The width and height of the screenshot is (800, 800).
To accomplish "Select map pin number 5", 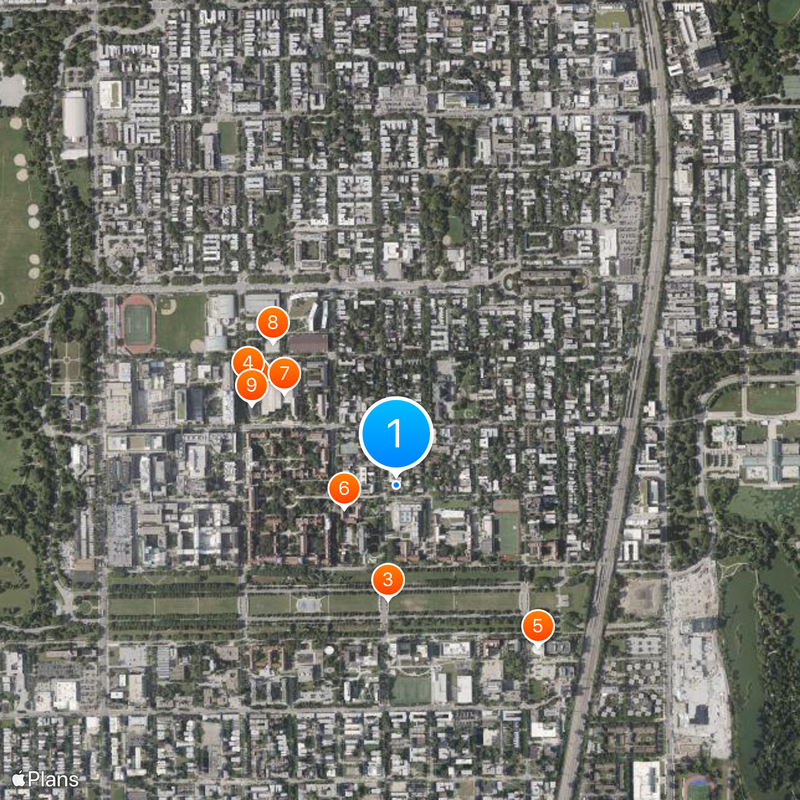I will 537,627.
